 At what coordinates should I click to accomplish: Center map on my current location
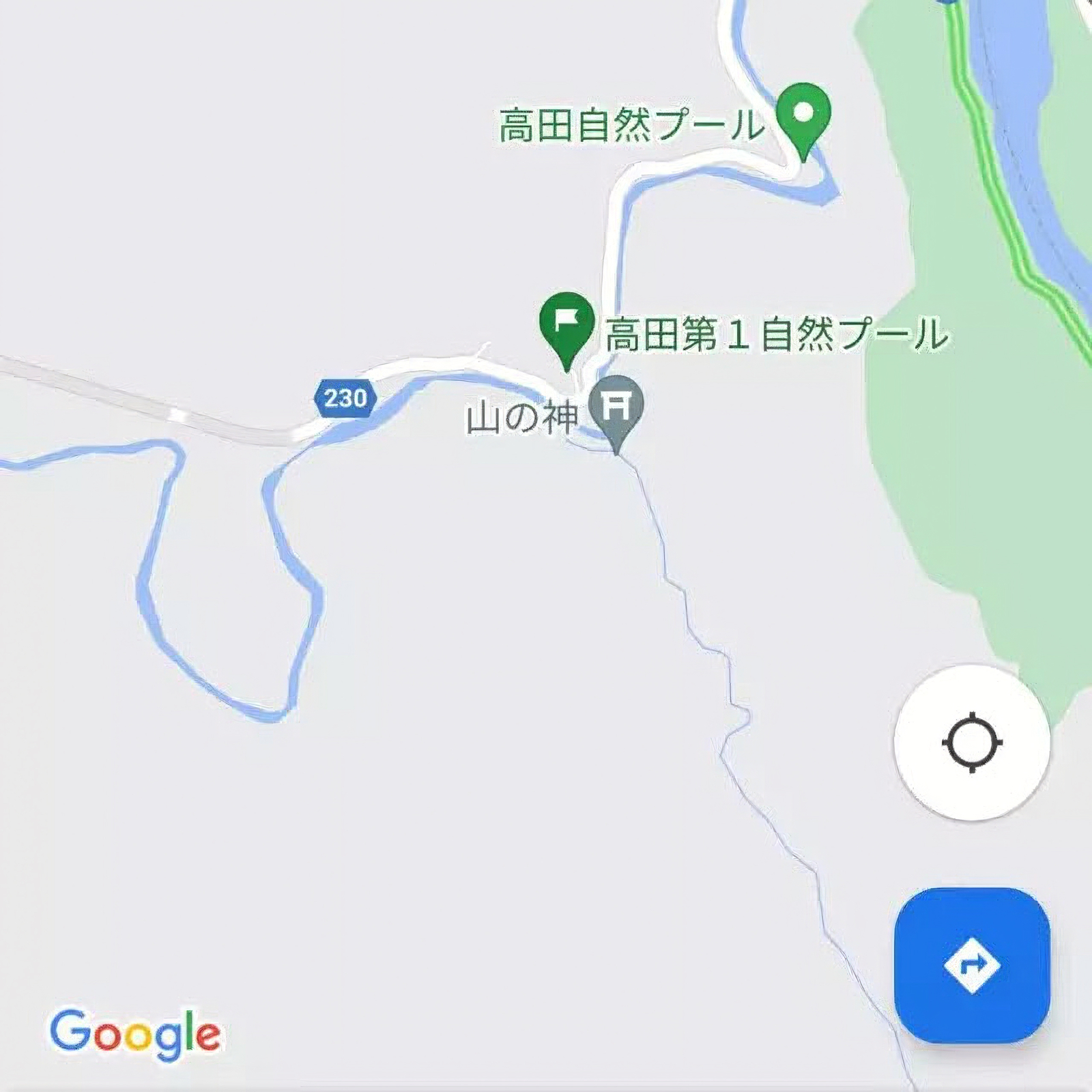click(x=971, y=743)
